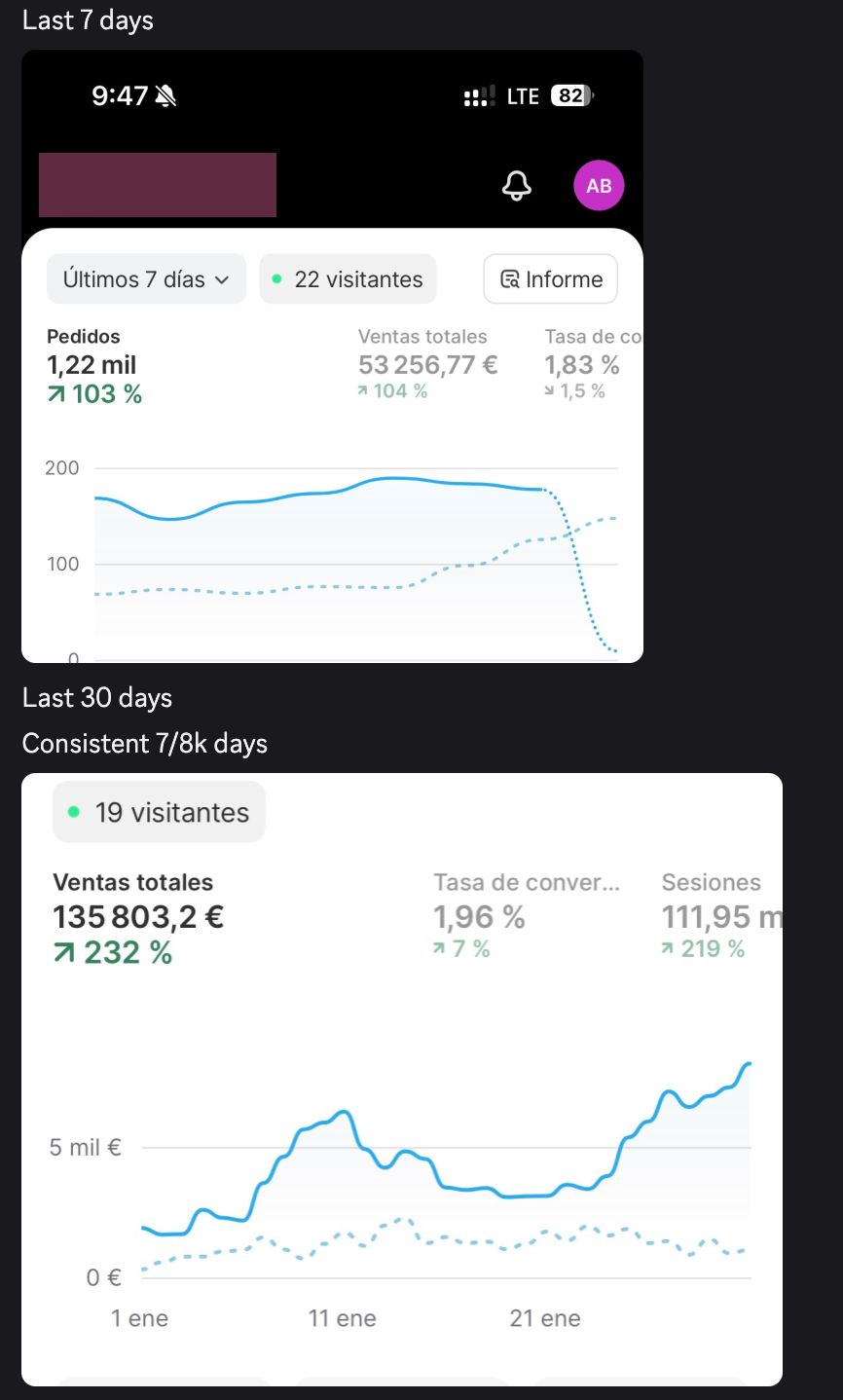Click the green upward trend arrow beside 103 %
Viewport: 843px width, 1400px height.
click(x=56, y=393)
